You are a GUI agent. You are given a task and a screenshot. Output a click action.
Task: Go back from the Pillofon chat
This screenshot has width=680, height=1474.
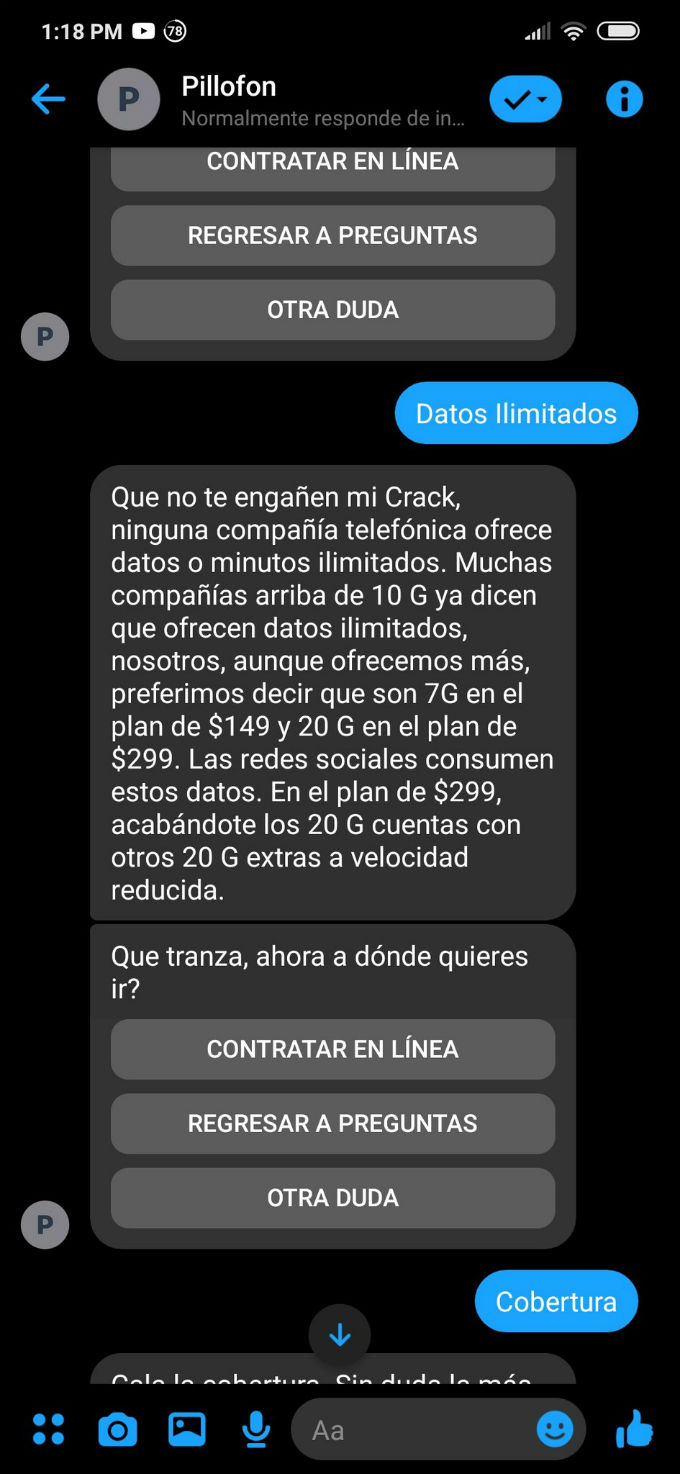coord(48,99)
